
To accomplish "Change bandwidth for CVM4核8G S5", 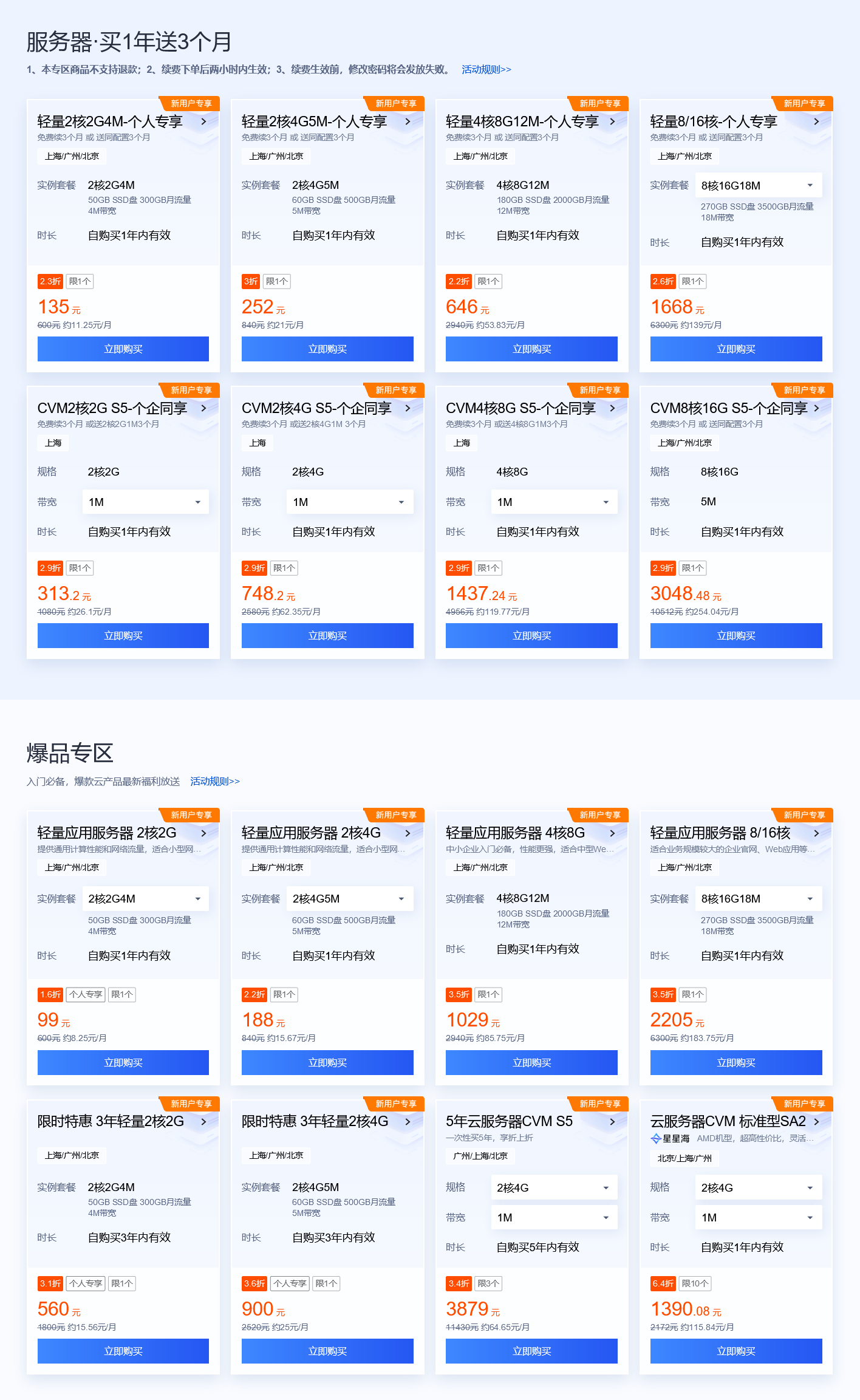I will [x=553, y=502].
